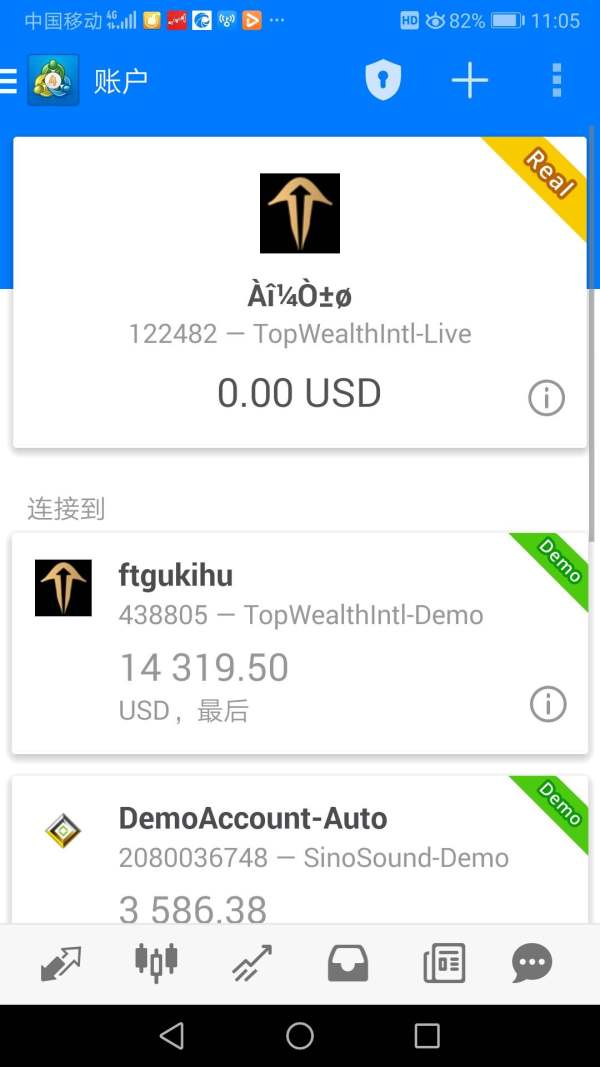The height and width of the screenshot is (1067, 600).
Task: Open TopWealthIntl-Live real account card
Action: [x=300, y=292]
